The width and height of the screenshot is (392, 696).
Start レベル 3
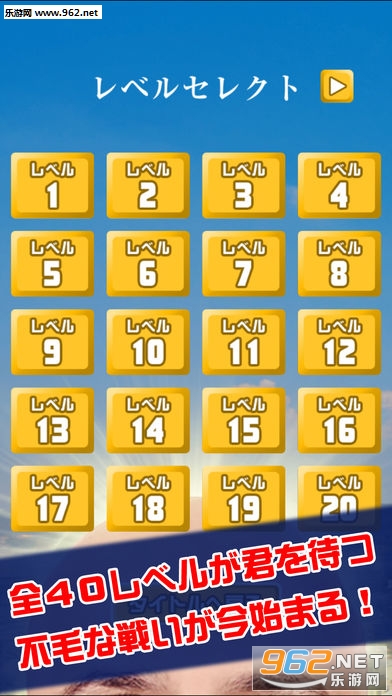pyautogui.click(x=244, y=186)
